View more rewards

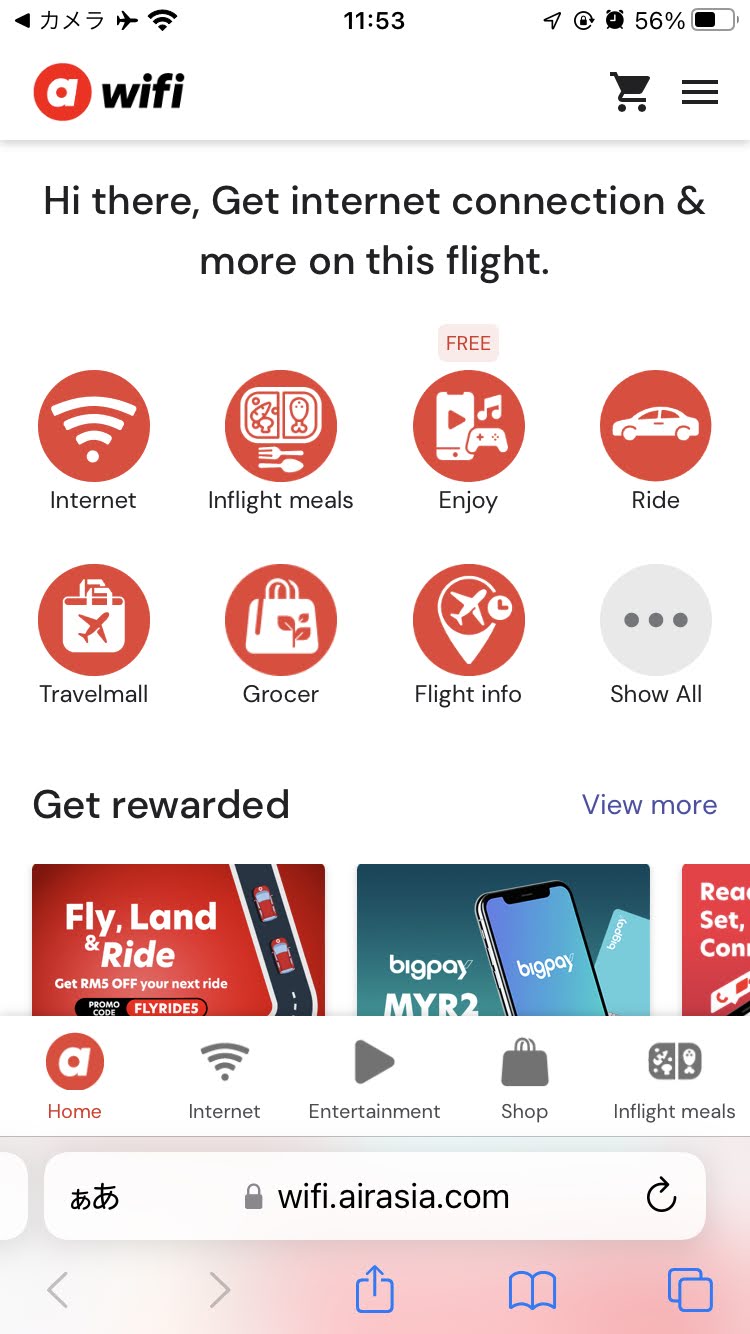(649, 805)
